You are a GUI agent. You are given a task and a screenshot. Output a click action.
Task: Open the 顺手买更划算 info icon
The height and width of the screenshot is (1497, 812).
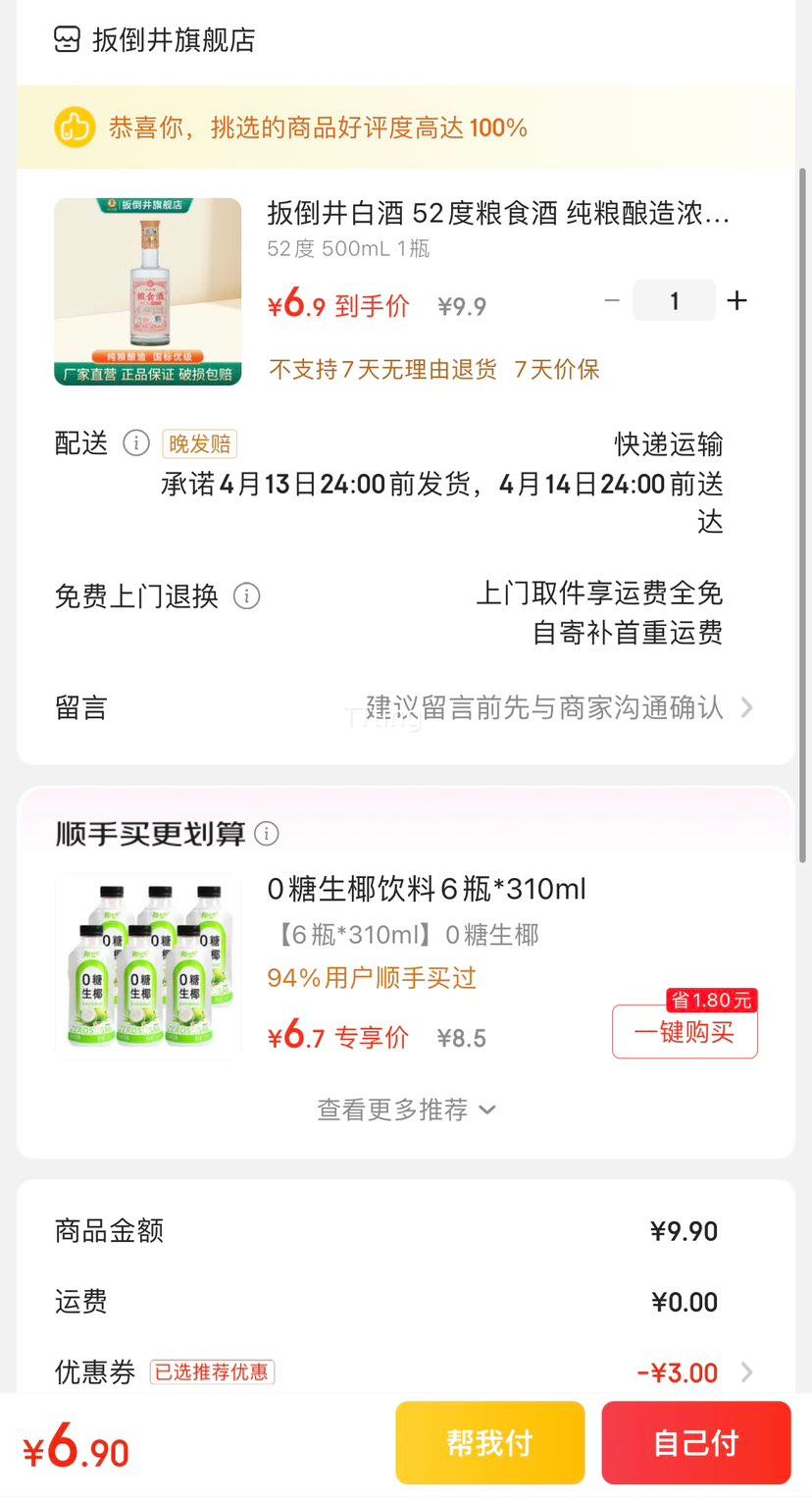[x=265, y=833]
